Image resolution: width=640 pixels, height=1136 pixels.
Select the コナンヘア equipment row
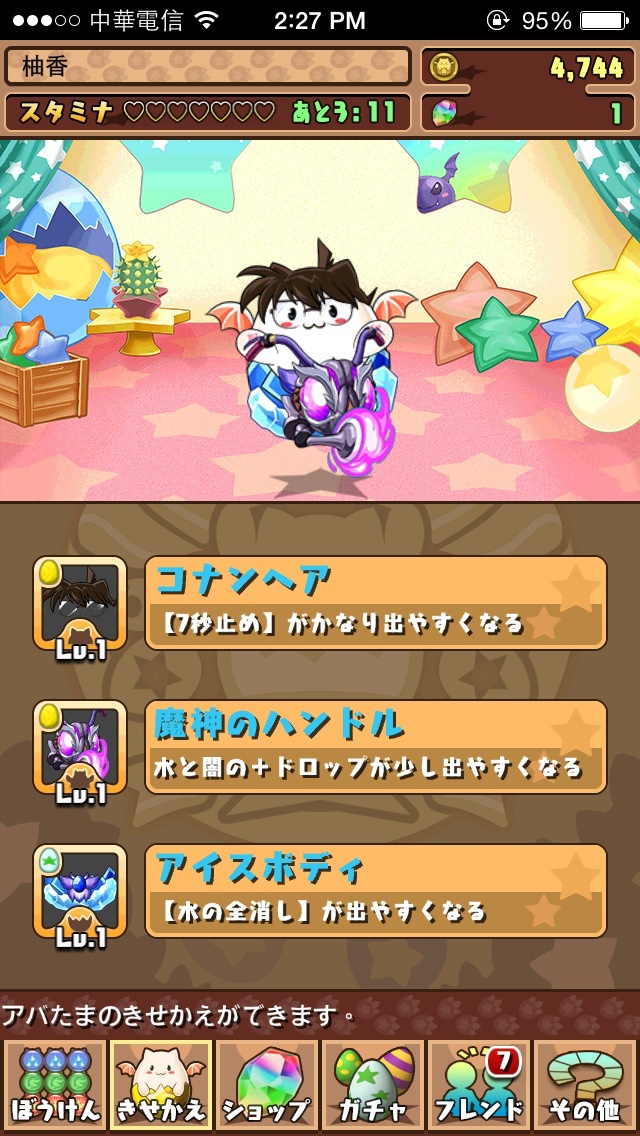tap(375, 603)
